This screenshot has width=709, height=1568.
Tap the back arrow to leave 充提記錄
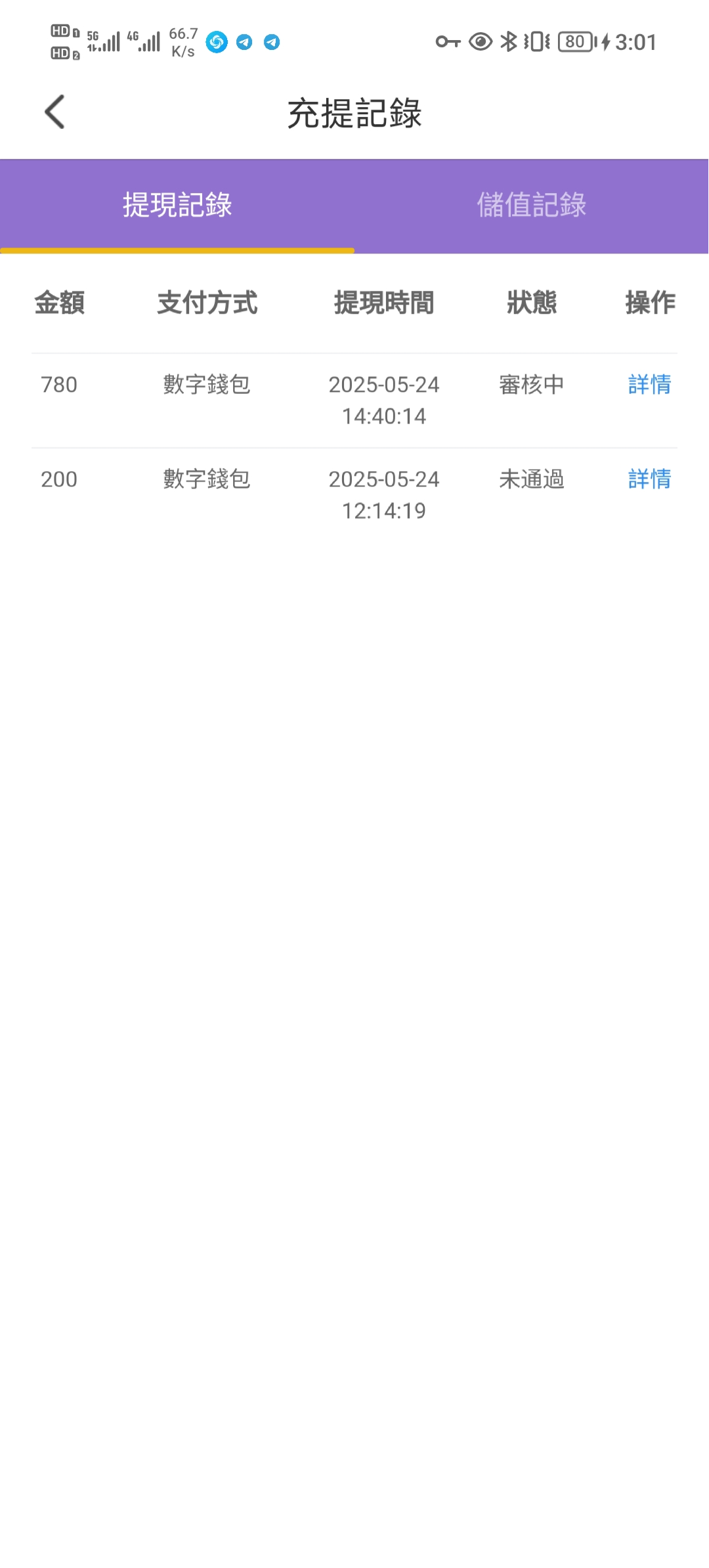click(x=55, y=112)
